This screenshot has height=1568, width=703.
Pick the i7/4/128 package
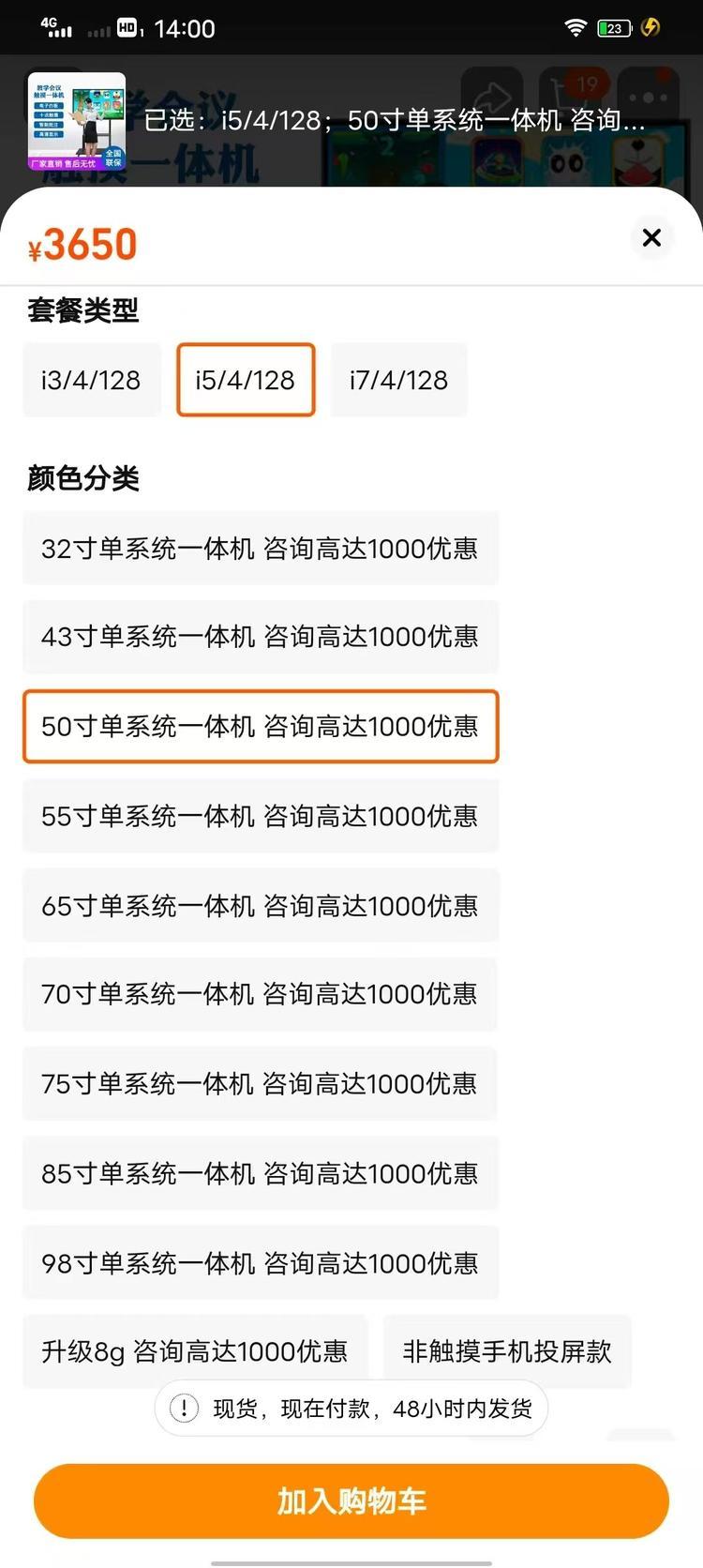pos(398,380)
